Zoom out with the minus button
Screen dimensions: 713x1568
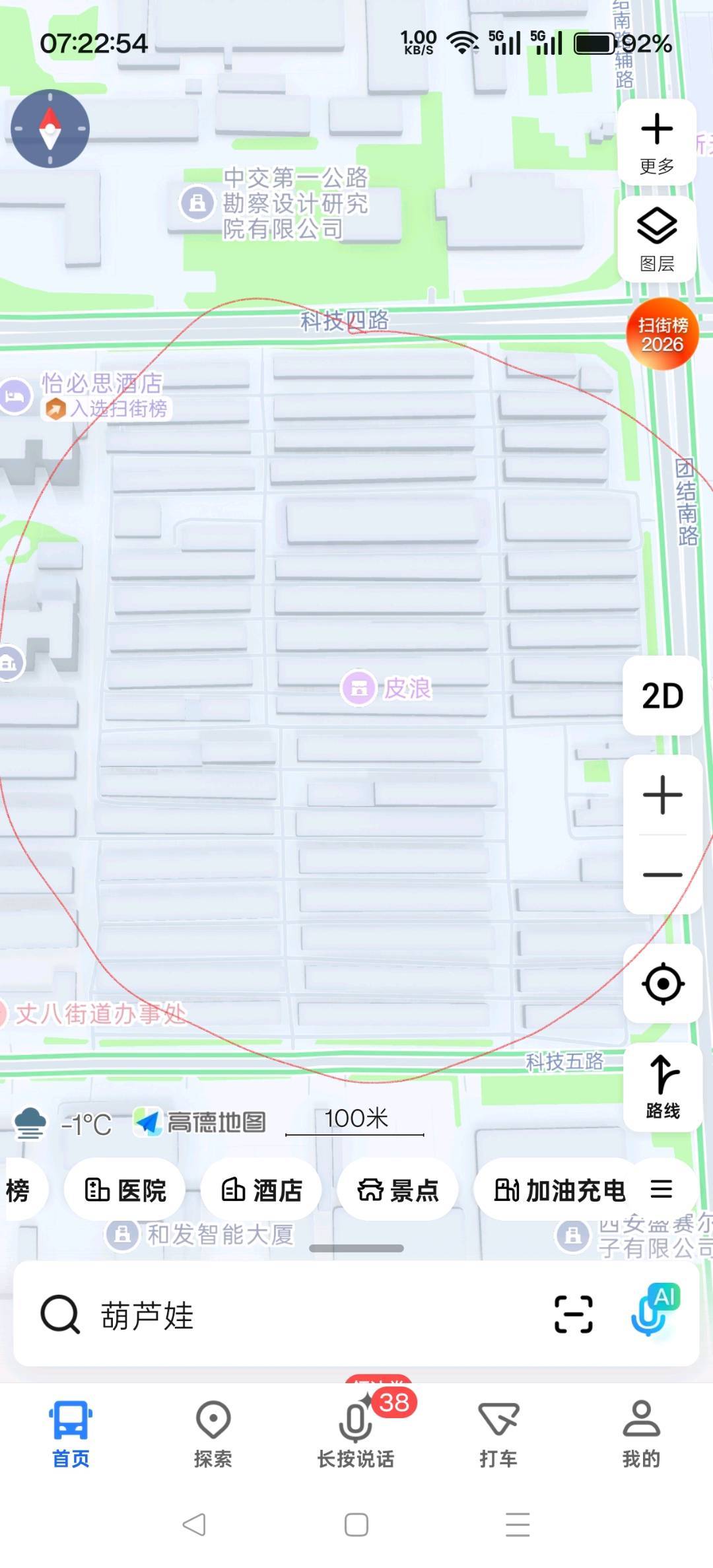coord(662,875)
